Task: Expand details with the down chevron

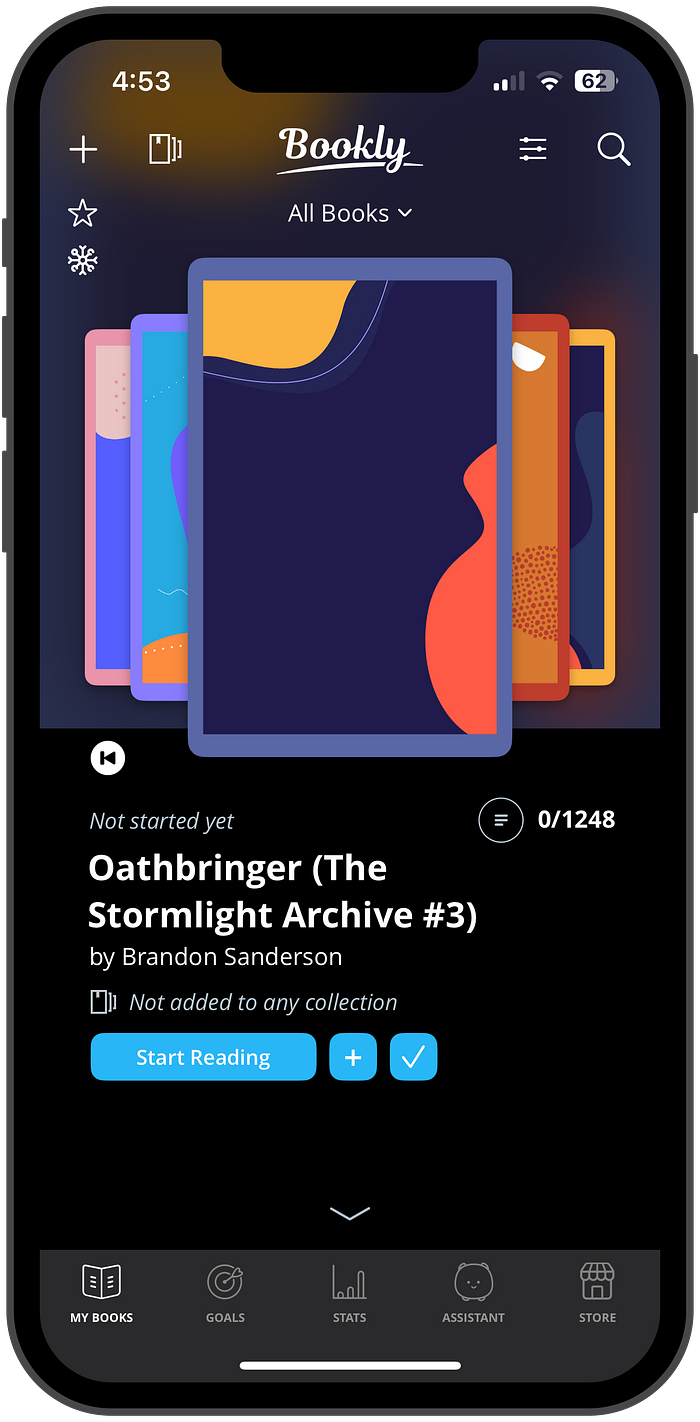Action: pyautogui.click(x=349, y=1213)
